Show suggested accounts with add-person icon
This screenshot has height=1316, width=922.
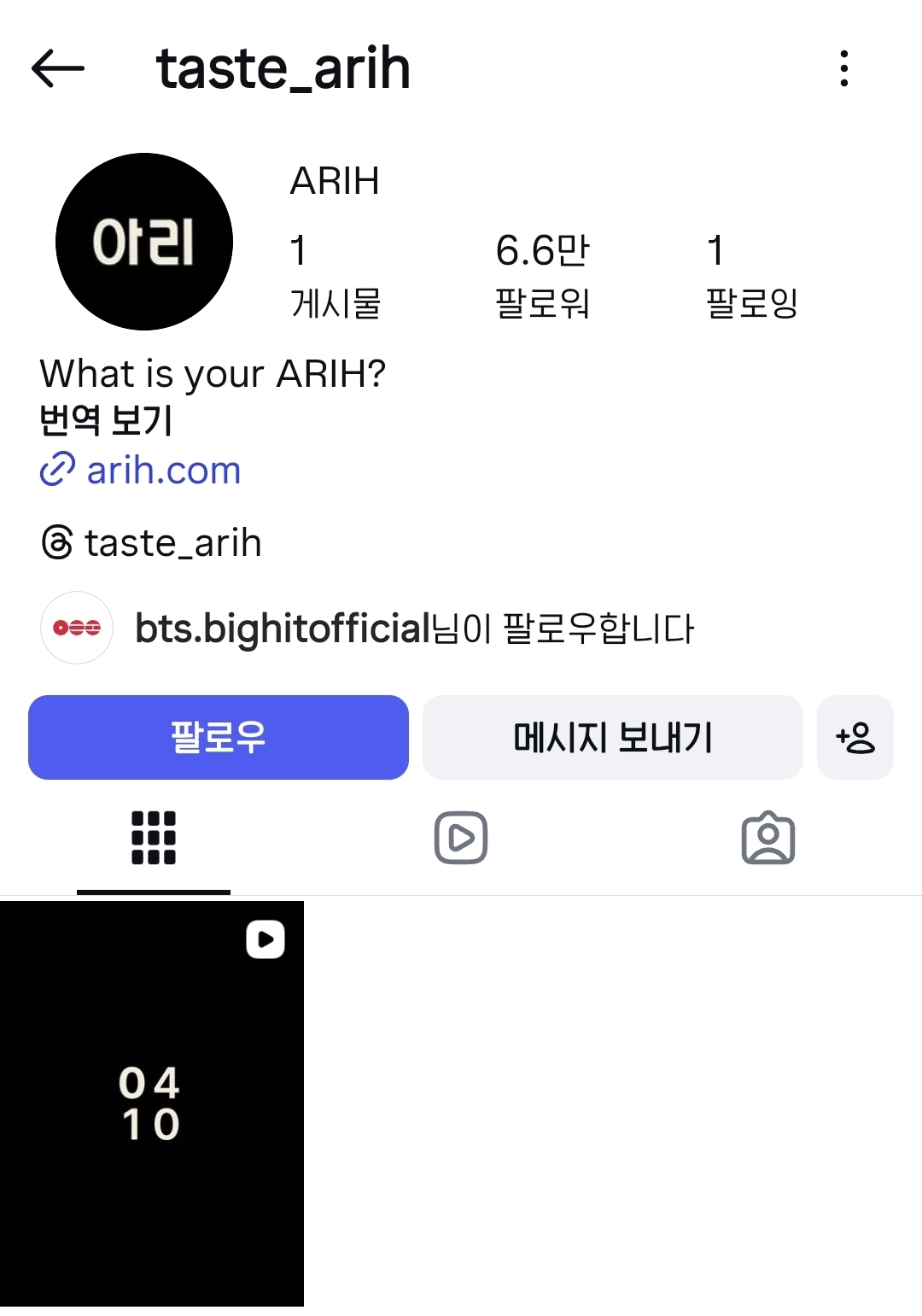pos(855,737)
